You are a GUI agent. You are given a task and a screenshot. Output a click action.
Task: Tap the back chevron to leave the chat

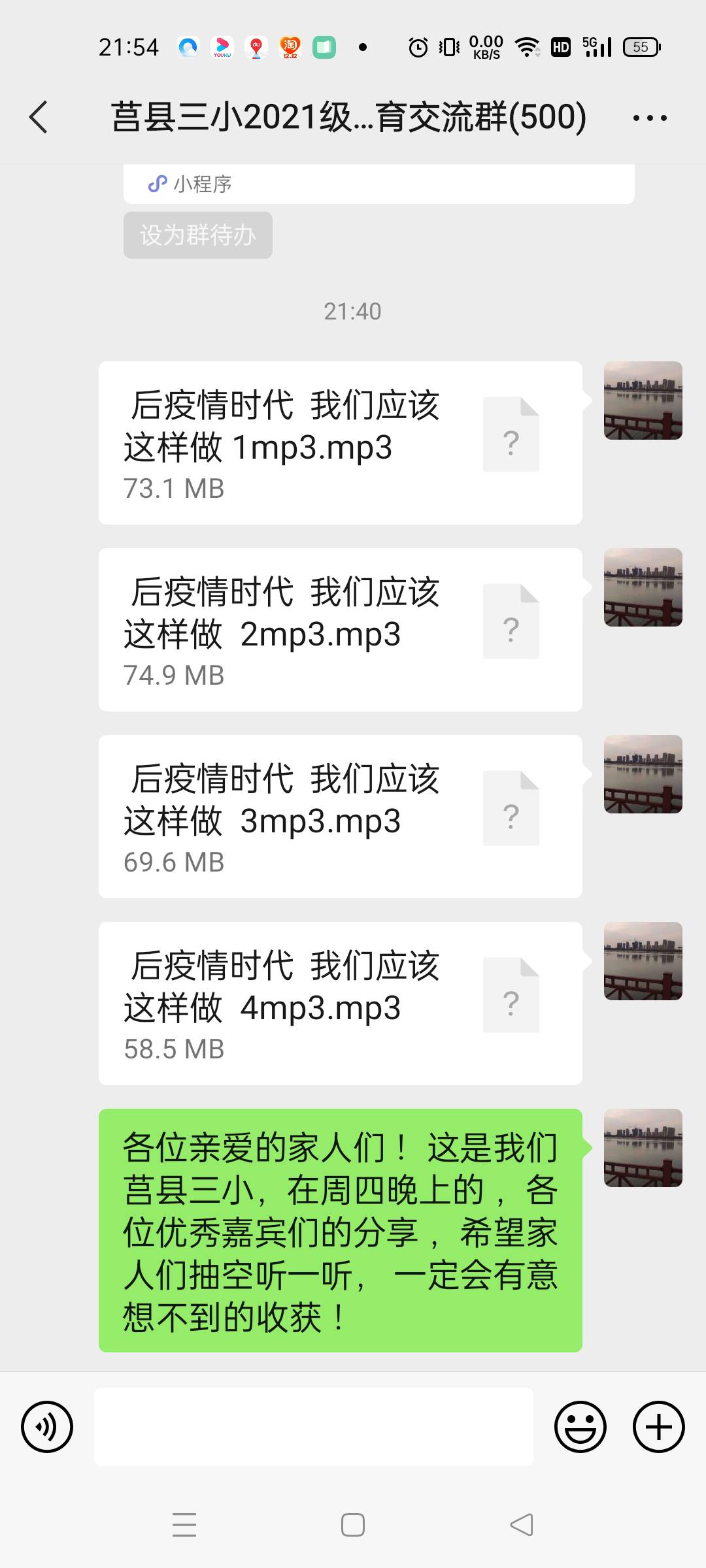pos(39,118)
